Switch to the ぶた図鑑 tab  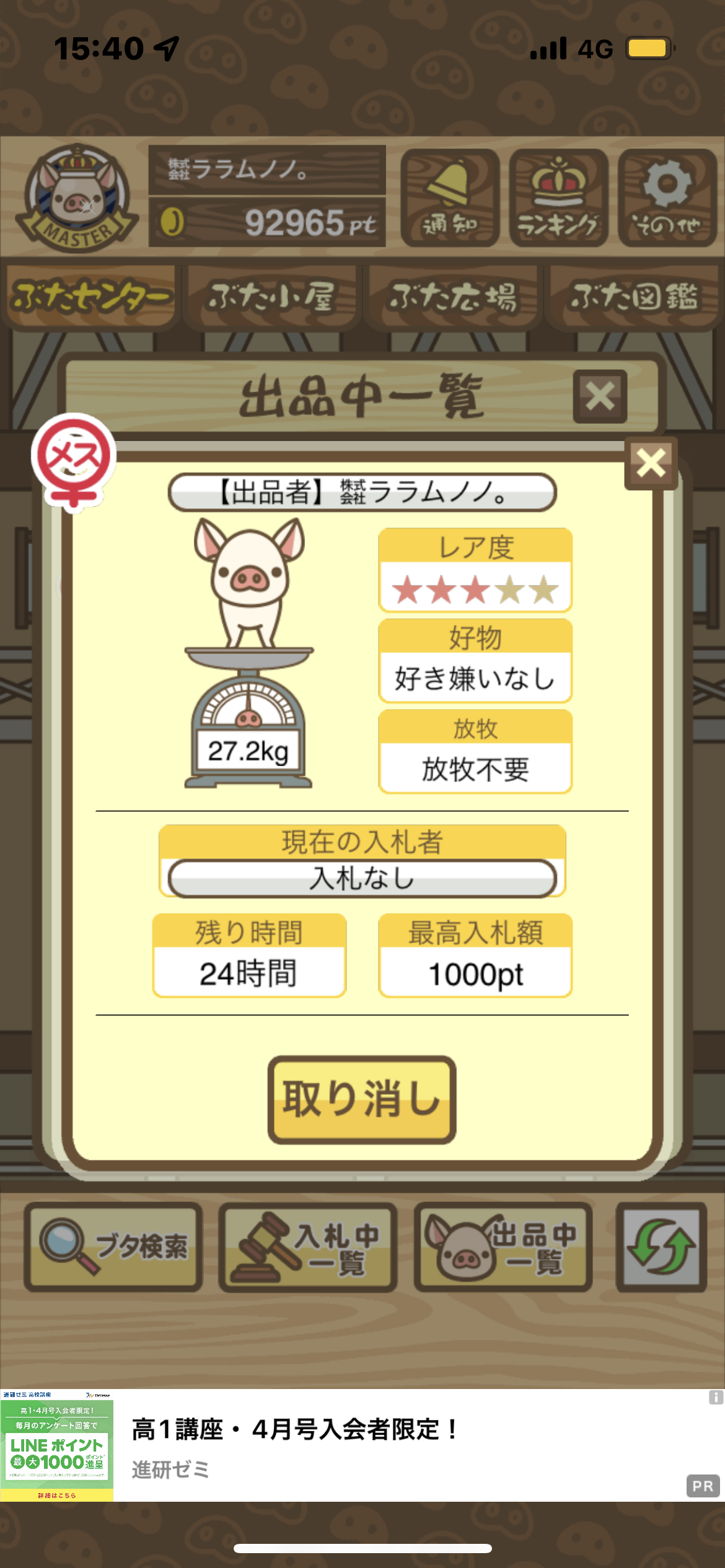[x=634, y=297]
